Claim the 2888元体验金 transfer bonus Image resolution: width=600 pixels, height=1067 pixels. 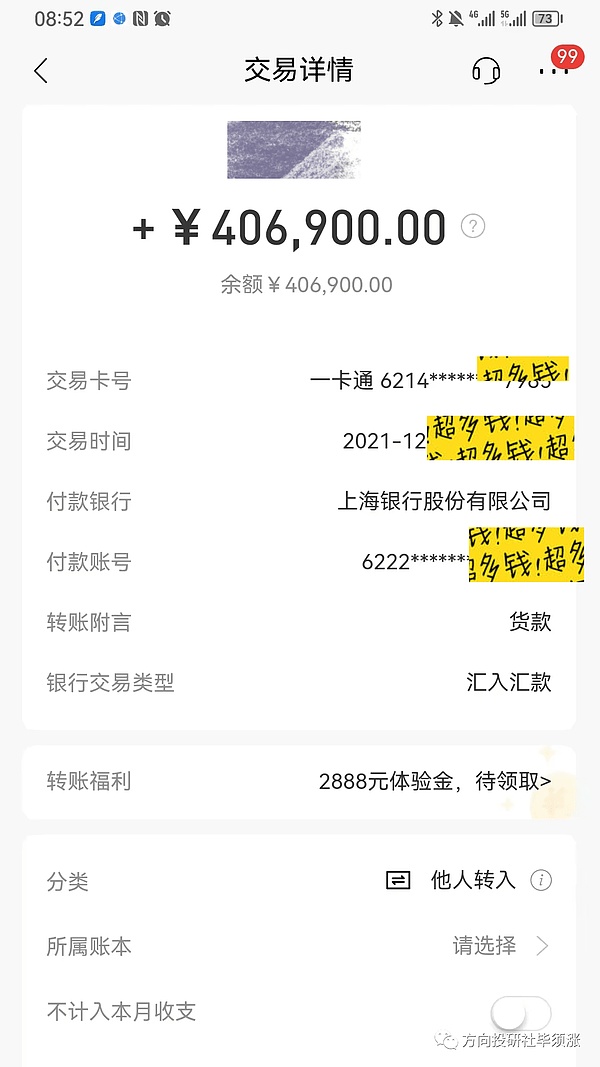[434, 781]
